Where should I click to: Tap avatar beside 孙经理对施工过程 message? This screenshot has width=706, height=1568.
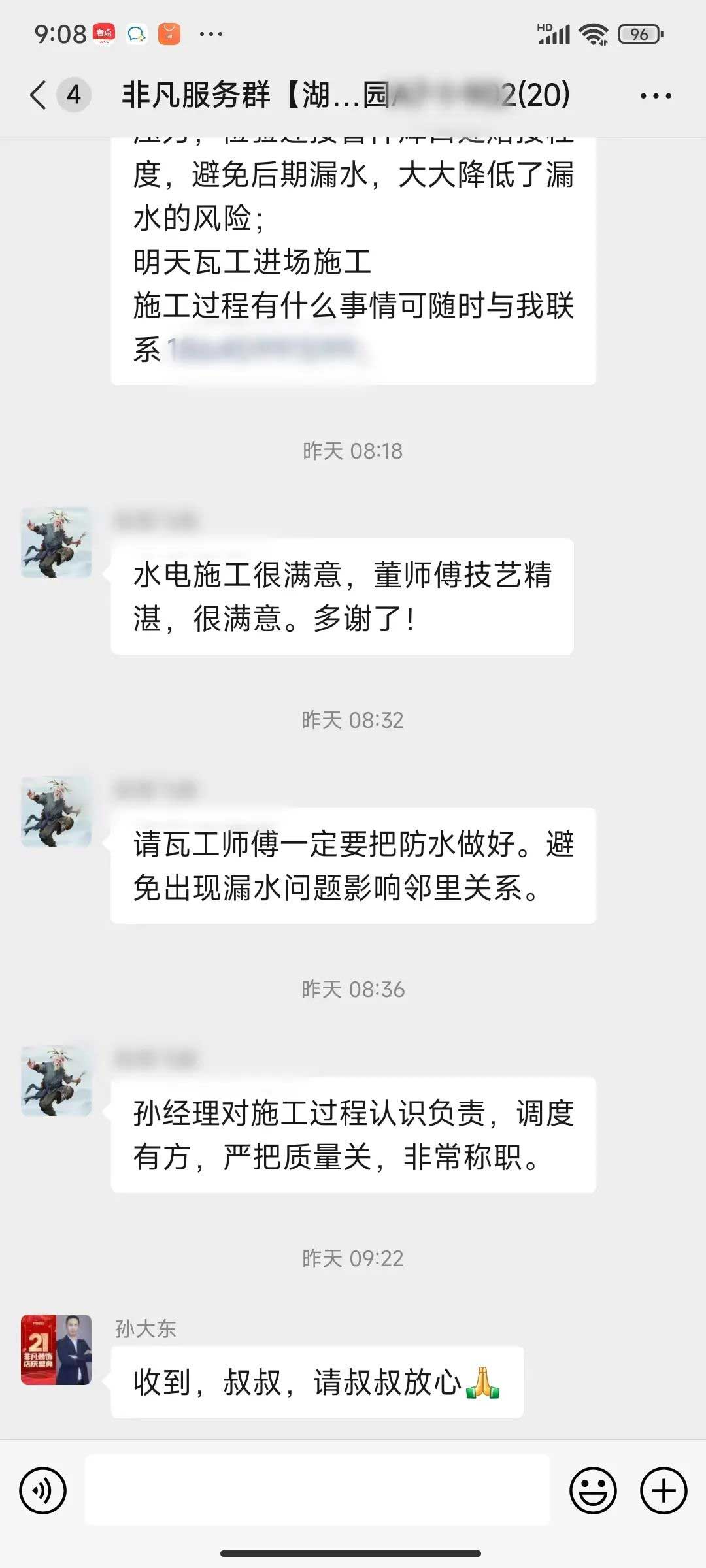[x=56, y=1081]
